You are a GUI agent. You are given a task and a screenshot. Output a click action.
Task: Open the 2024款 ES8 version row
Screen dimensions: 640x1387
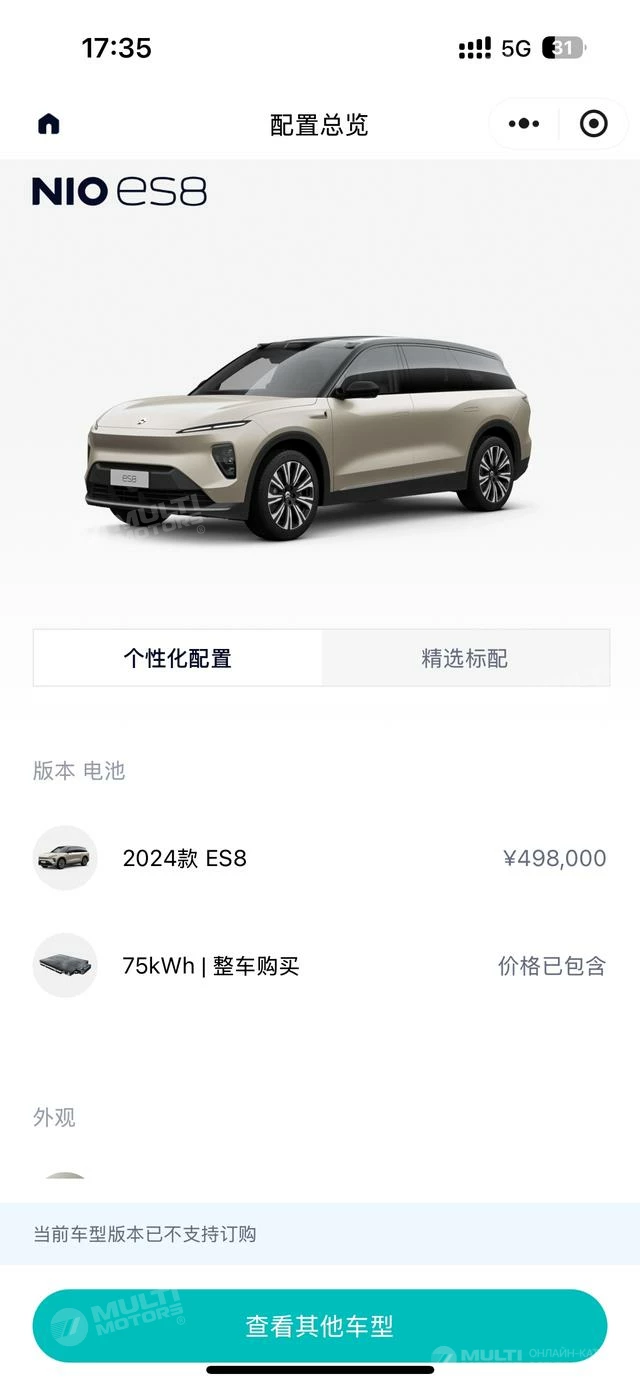pos(320,858)
